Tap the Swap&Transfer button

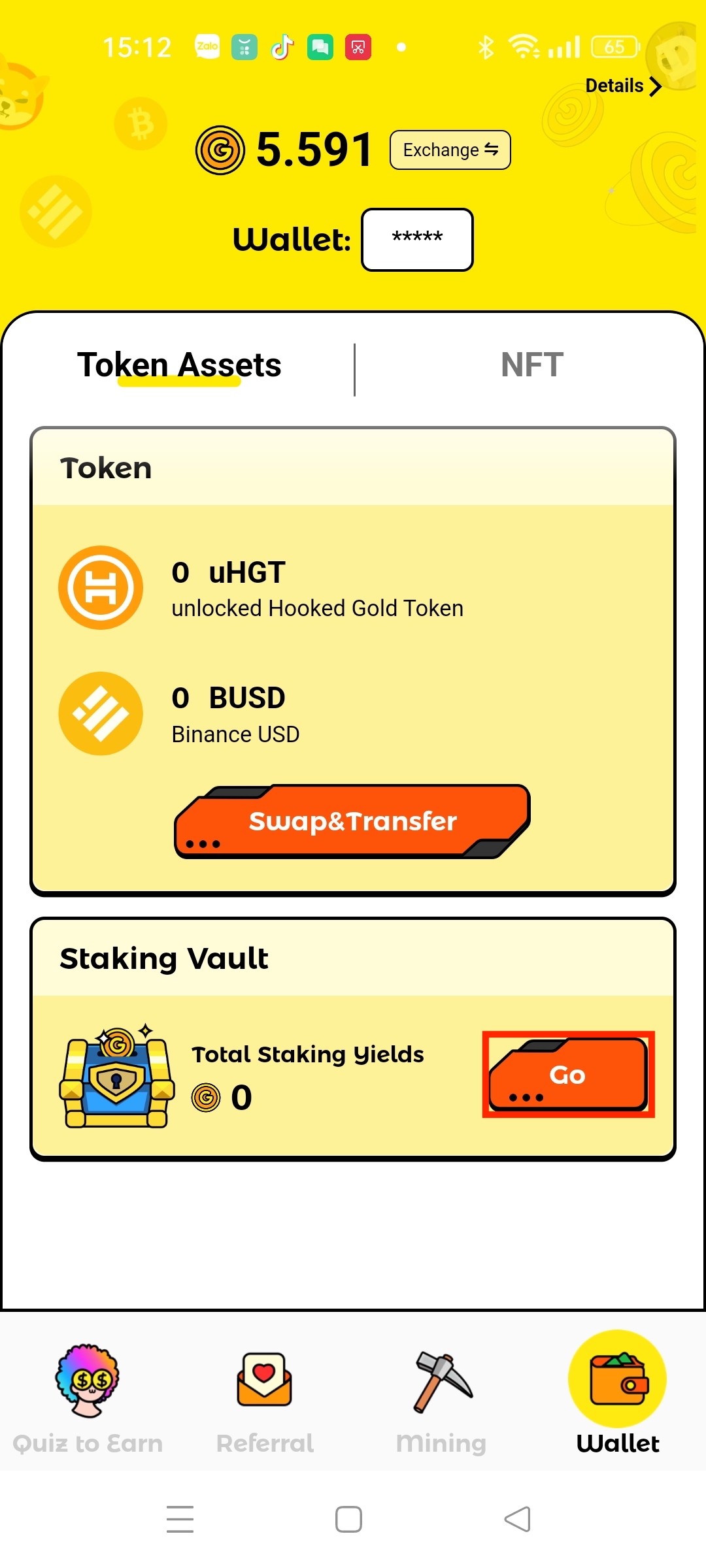tap(352, 821)
